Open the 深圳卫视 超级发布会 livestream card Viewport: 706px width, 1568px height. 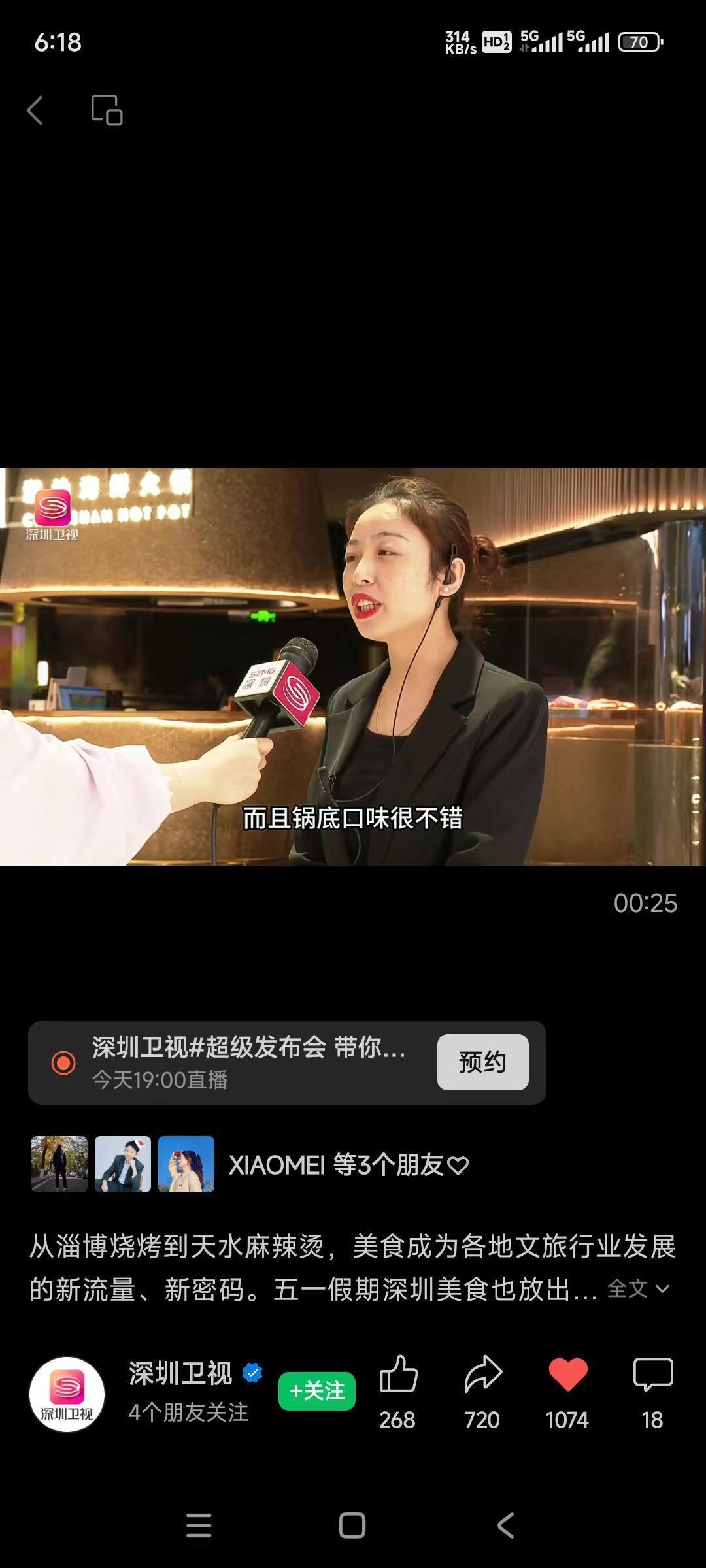[x=248, y=1062]
